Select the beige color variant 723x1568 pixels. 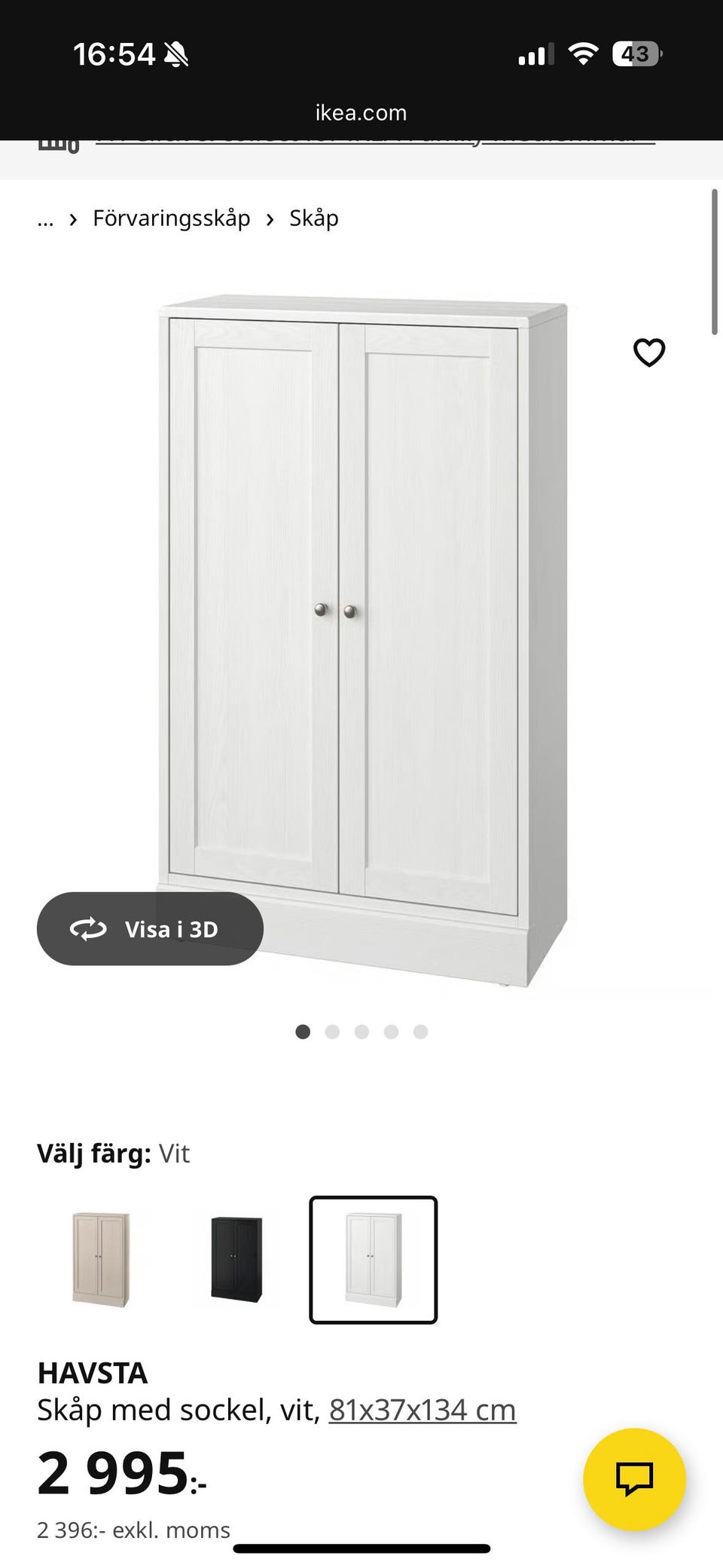click(101, 1259)
